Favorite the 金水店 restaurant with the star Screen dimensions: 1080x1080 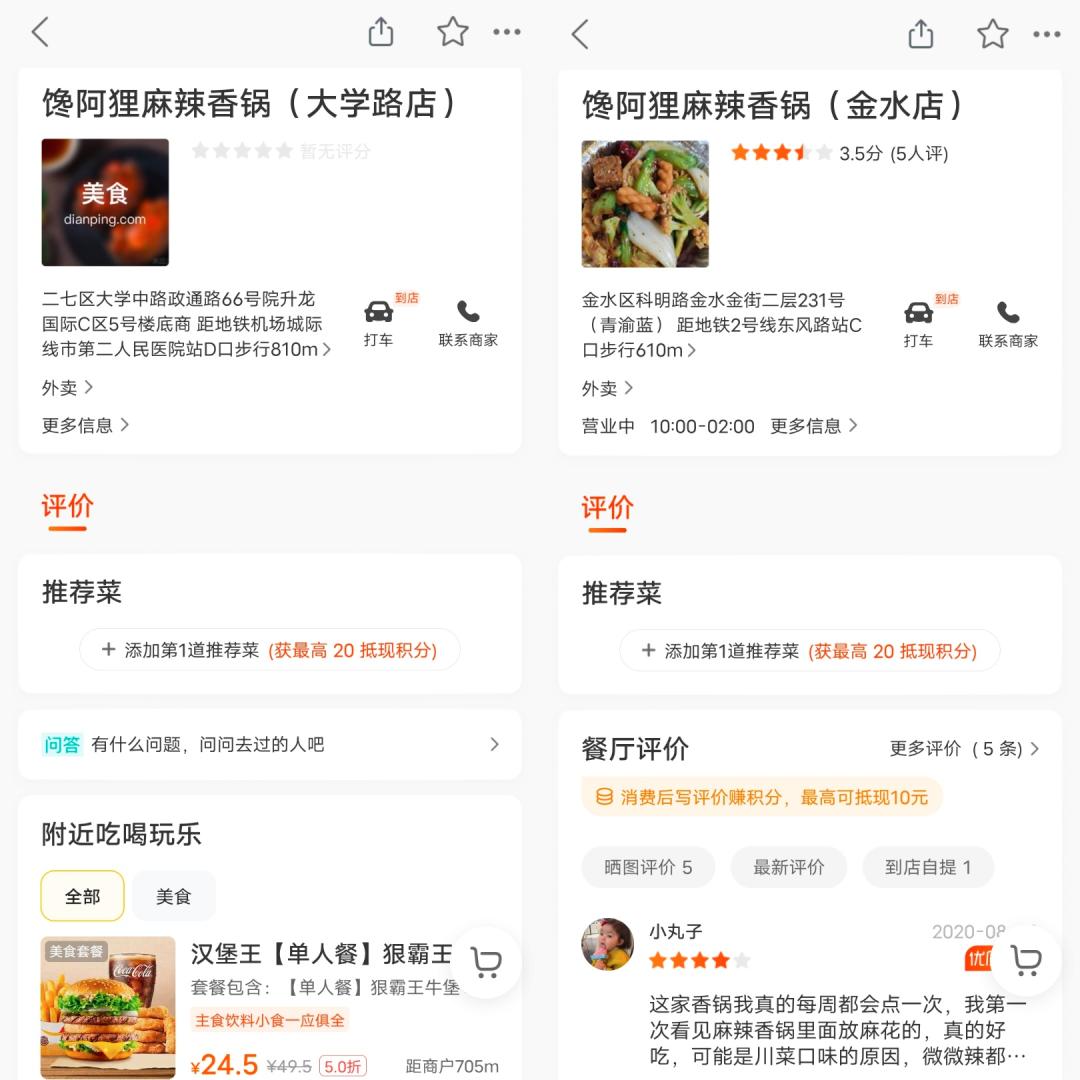(x=992, y=34)
